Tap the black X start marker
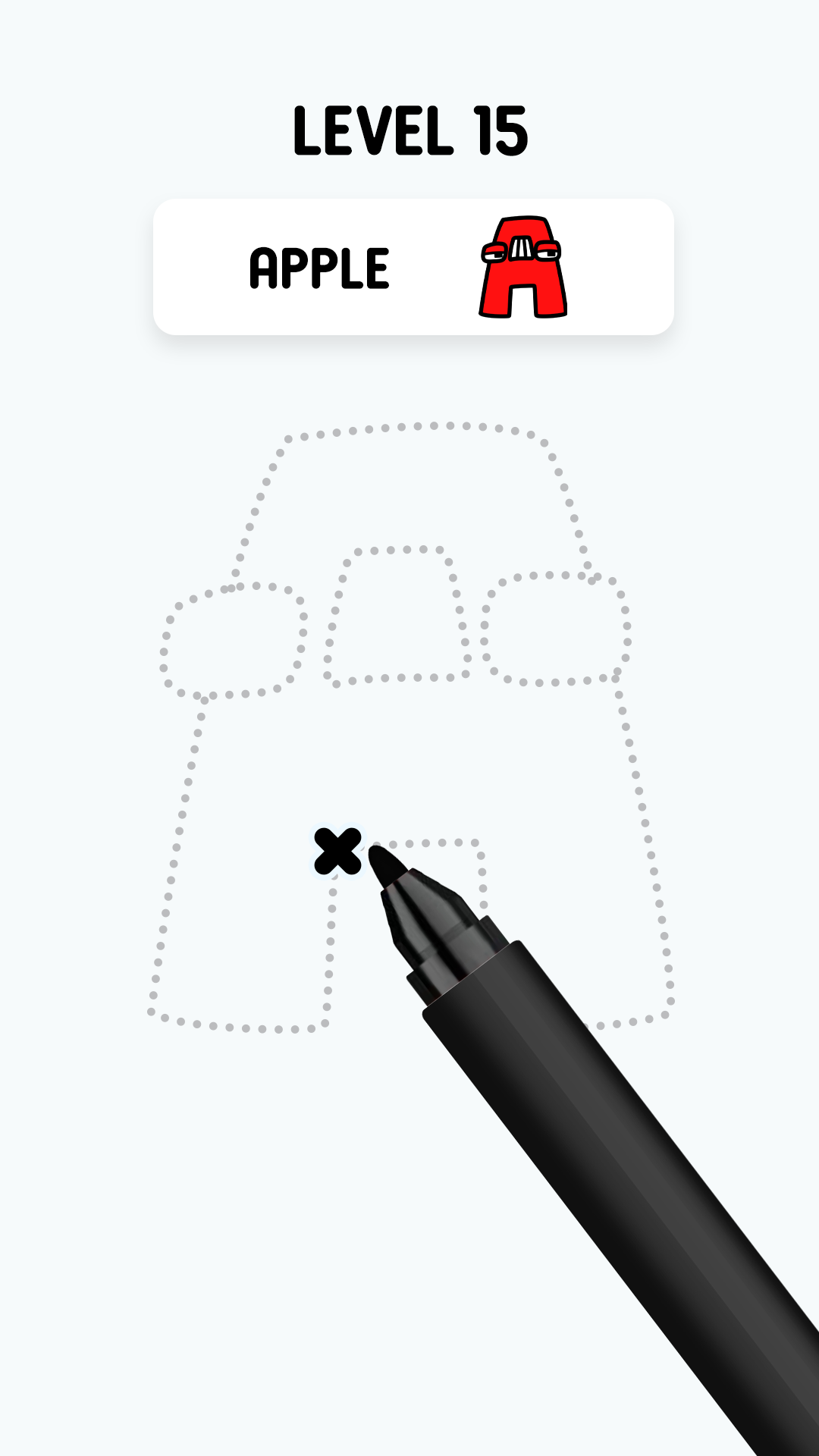Screen dimensions: 819x1456 coord(337,851)
